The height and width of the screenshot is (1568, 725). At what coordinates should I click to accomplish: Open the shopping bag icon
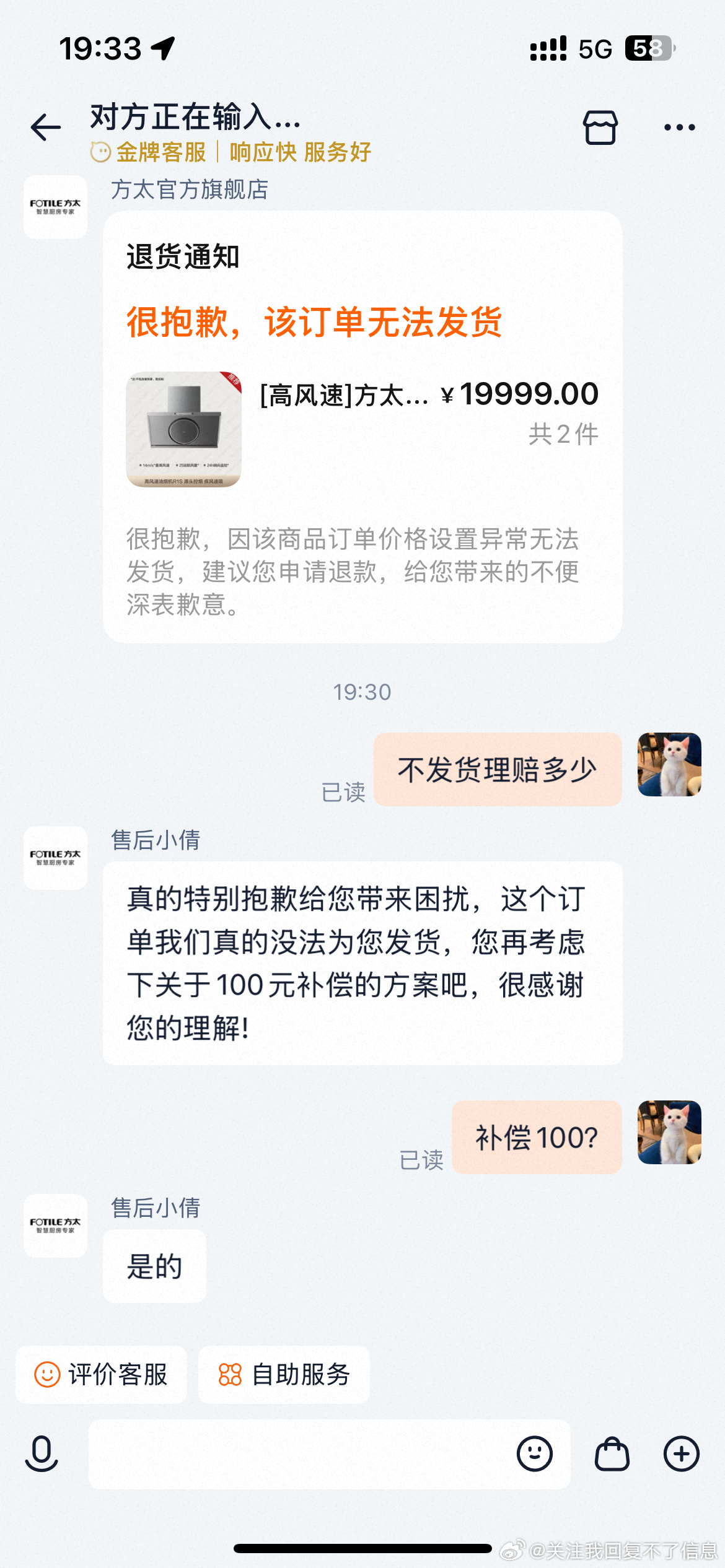click(x=612, y=1453)
